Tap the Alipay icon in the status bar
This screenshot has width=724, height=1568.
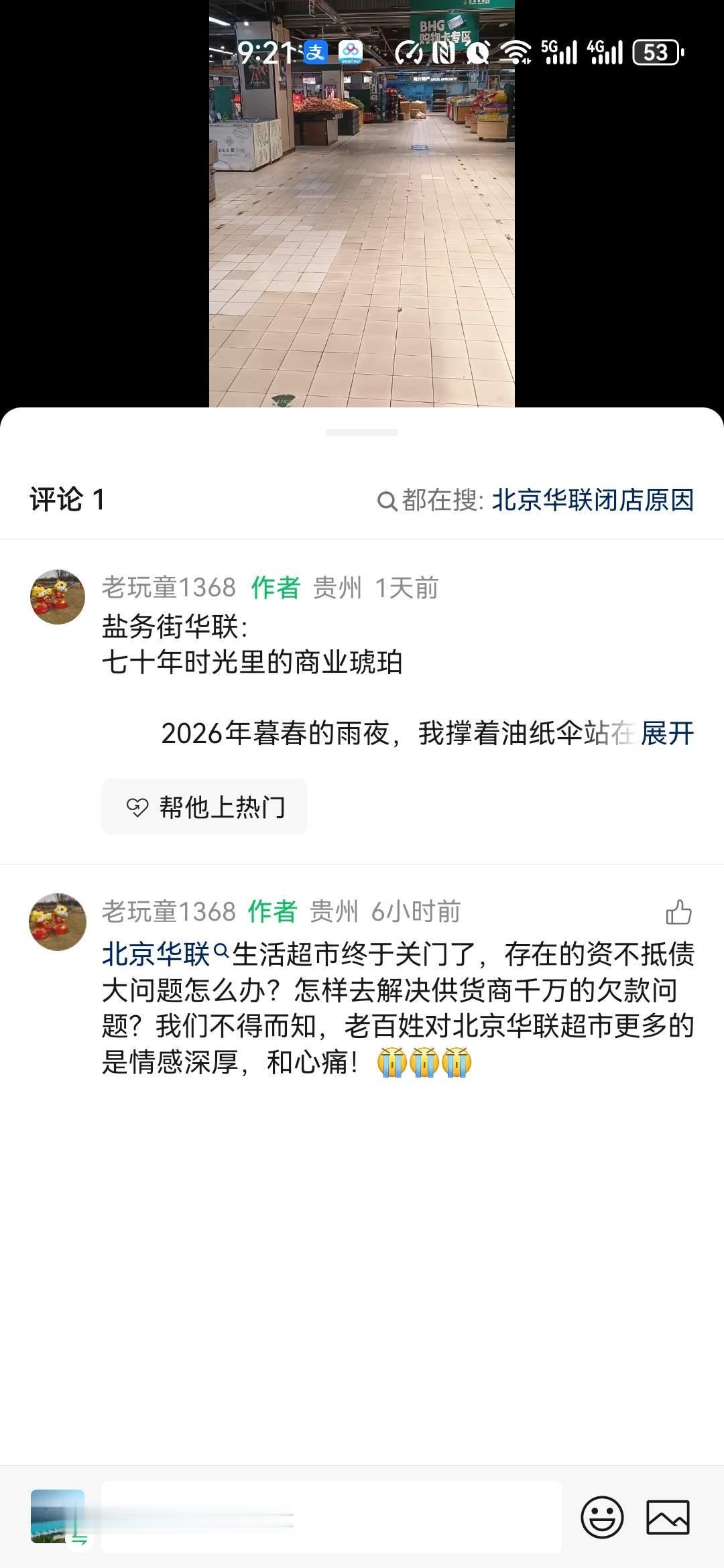point(315,52)
